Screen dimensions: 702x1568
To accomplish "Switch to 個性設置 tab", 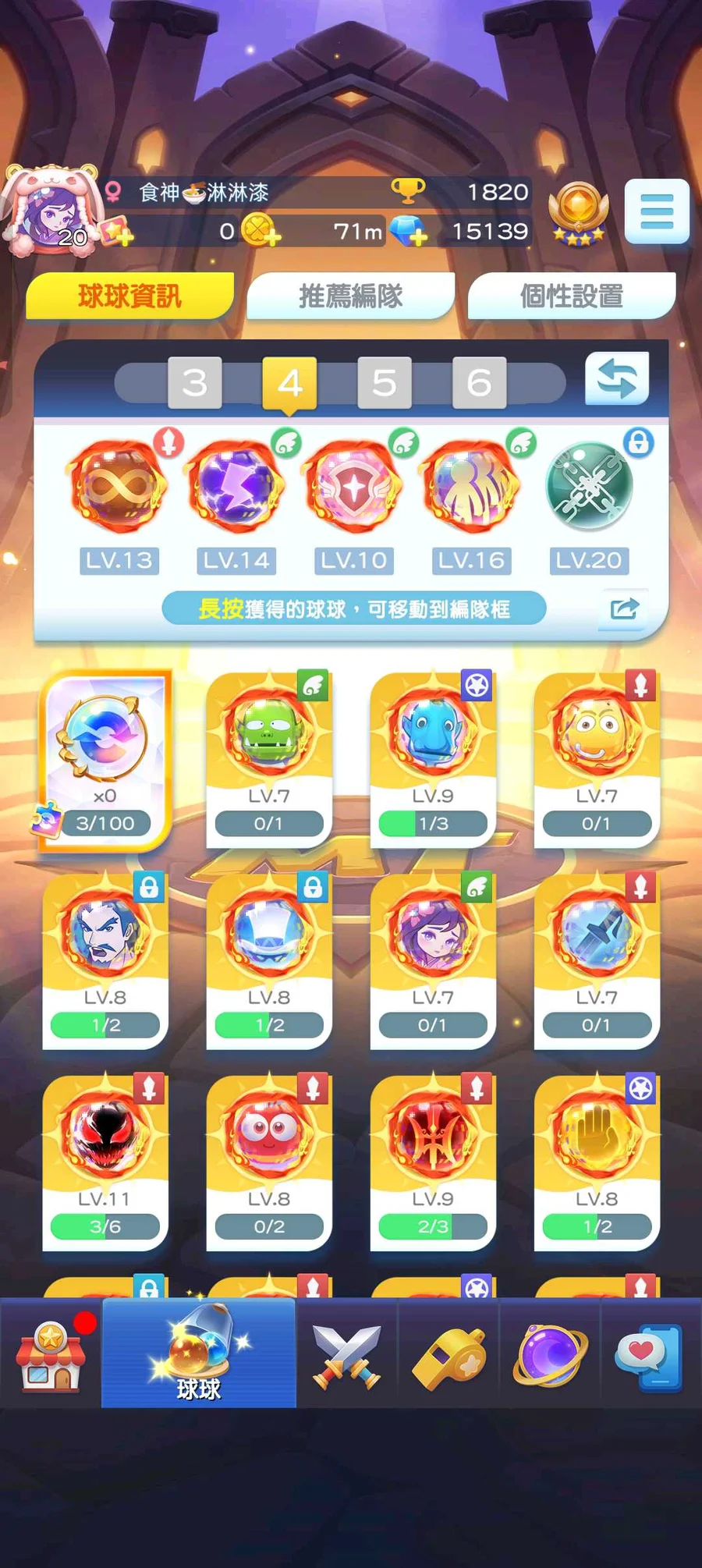I will pos(571,296).
